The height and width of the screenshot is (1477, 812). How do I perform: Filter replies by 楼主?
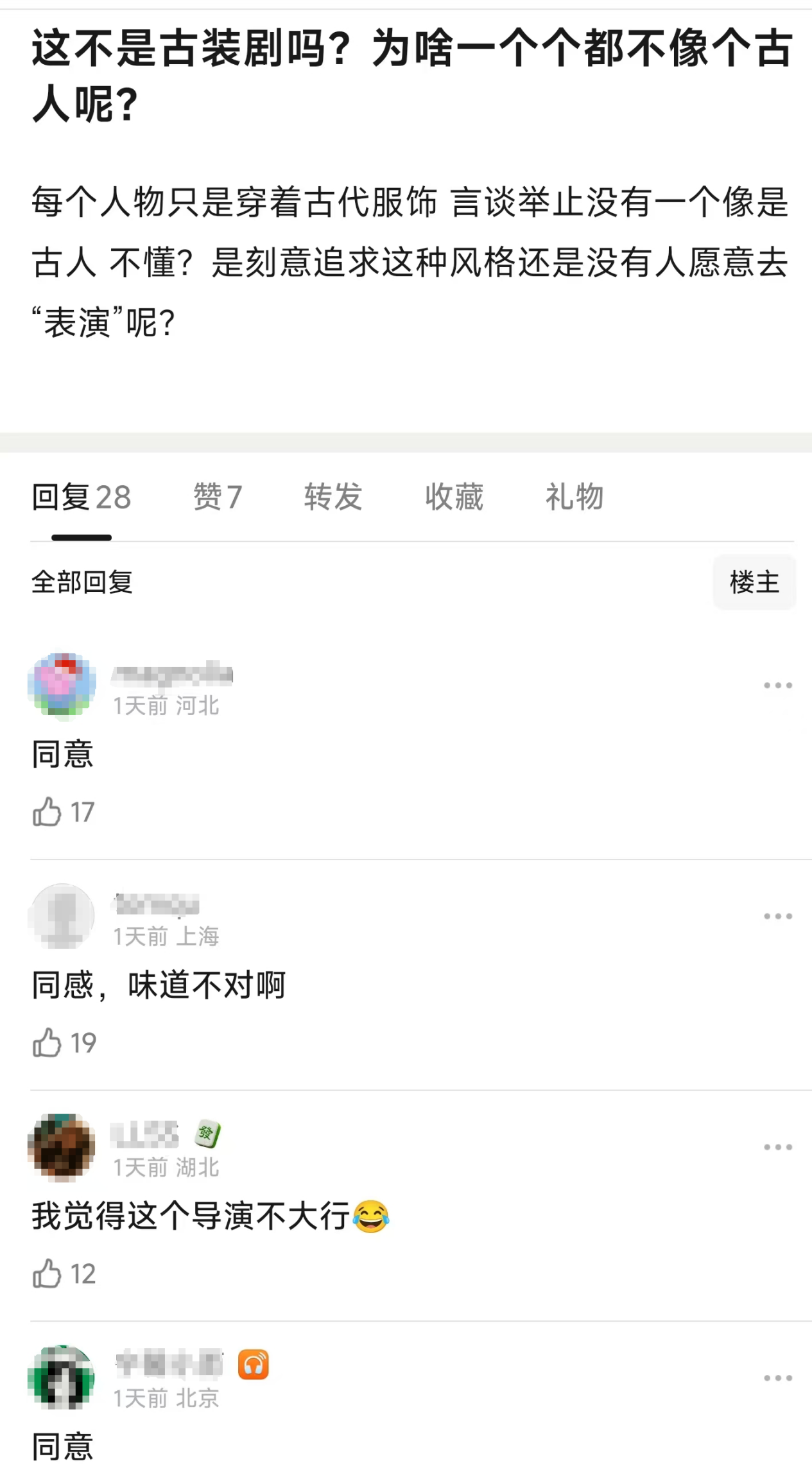click(x=754, y=582)
